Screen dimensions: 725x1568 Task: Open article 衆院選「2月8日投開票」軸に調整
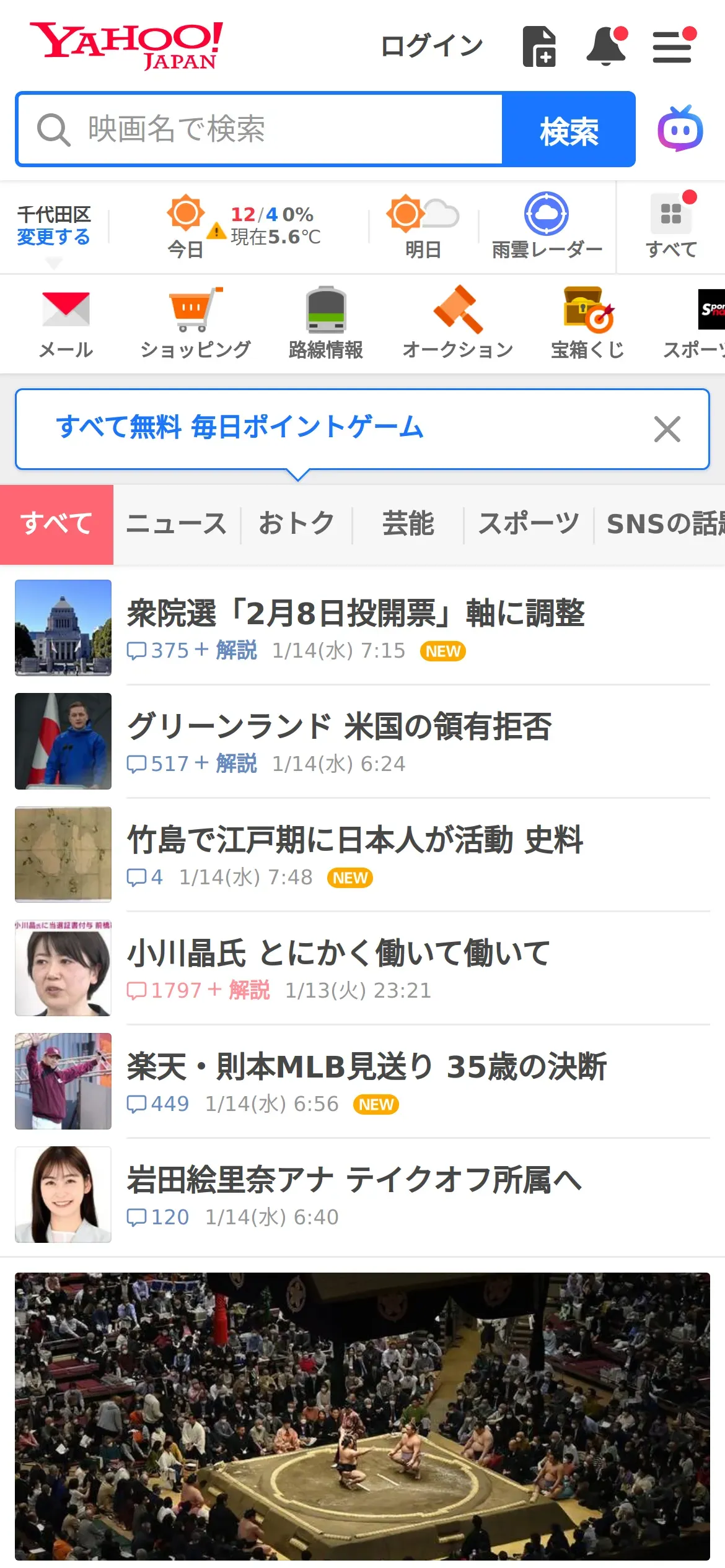pyautogui.click(x=356, y=613)
